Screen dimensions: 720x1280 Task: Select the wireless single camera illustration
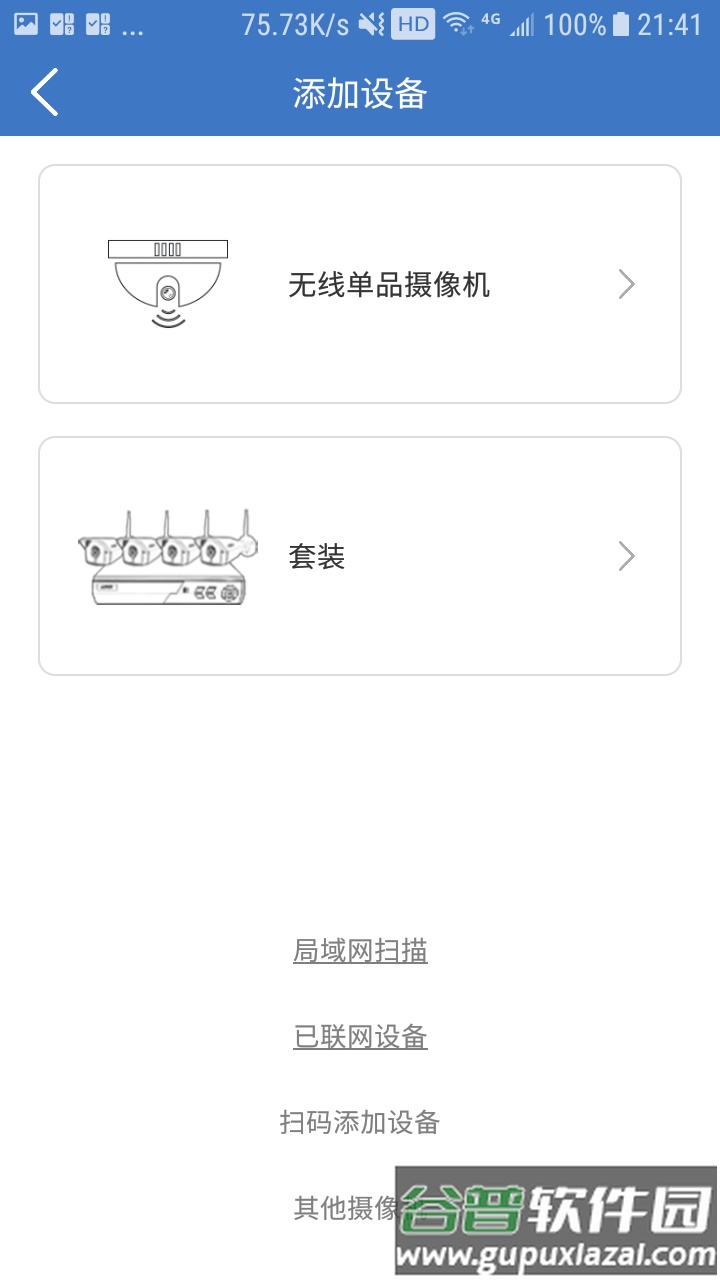(168, 280)
